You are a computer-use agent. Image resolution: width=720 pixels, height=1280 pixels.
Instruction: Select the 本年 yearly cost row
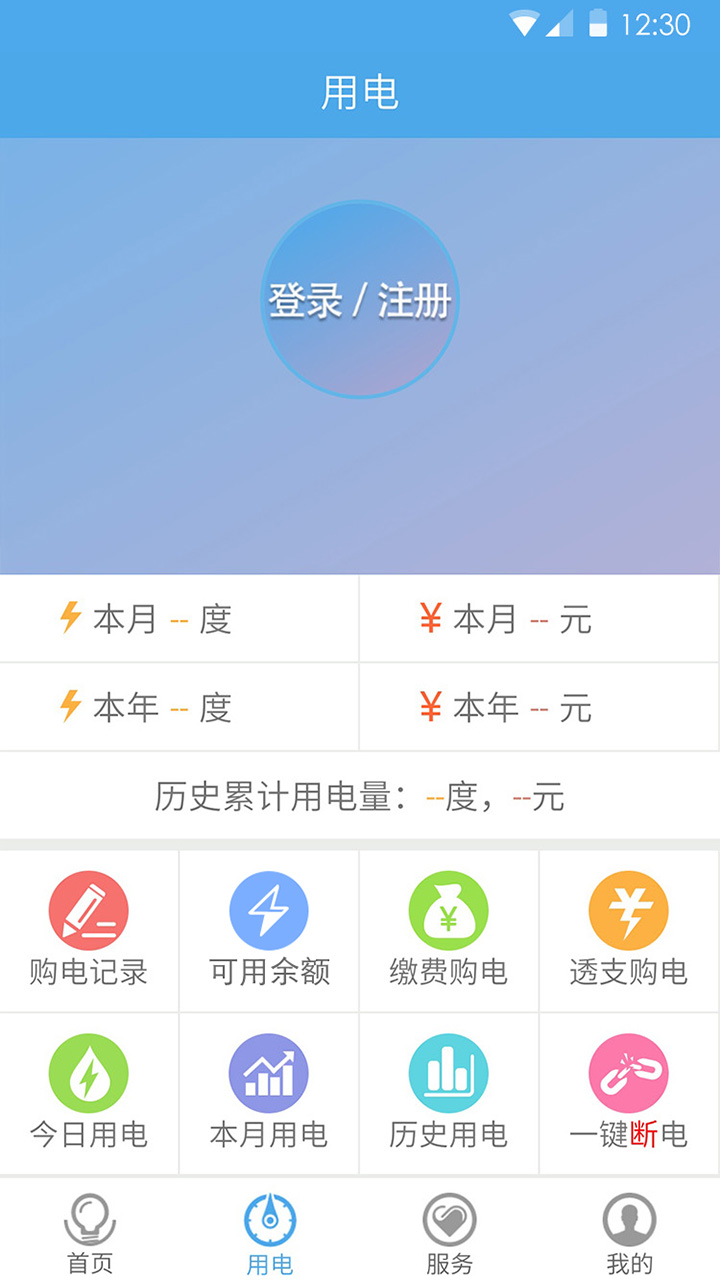[539, 707]
